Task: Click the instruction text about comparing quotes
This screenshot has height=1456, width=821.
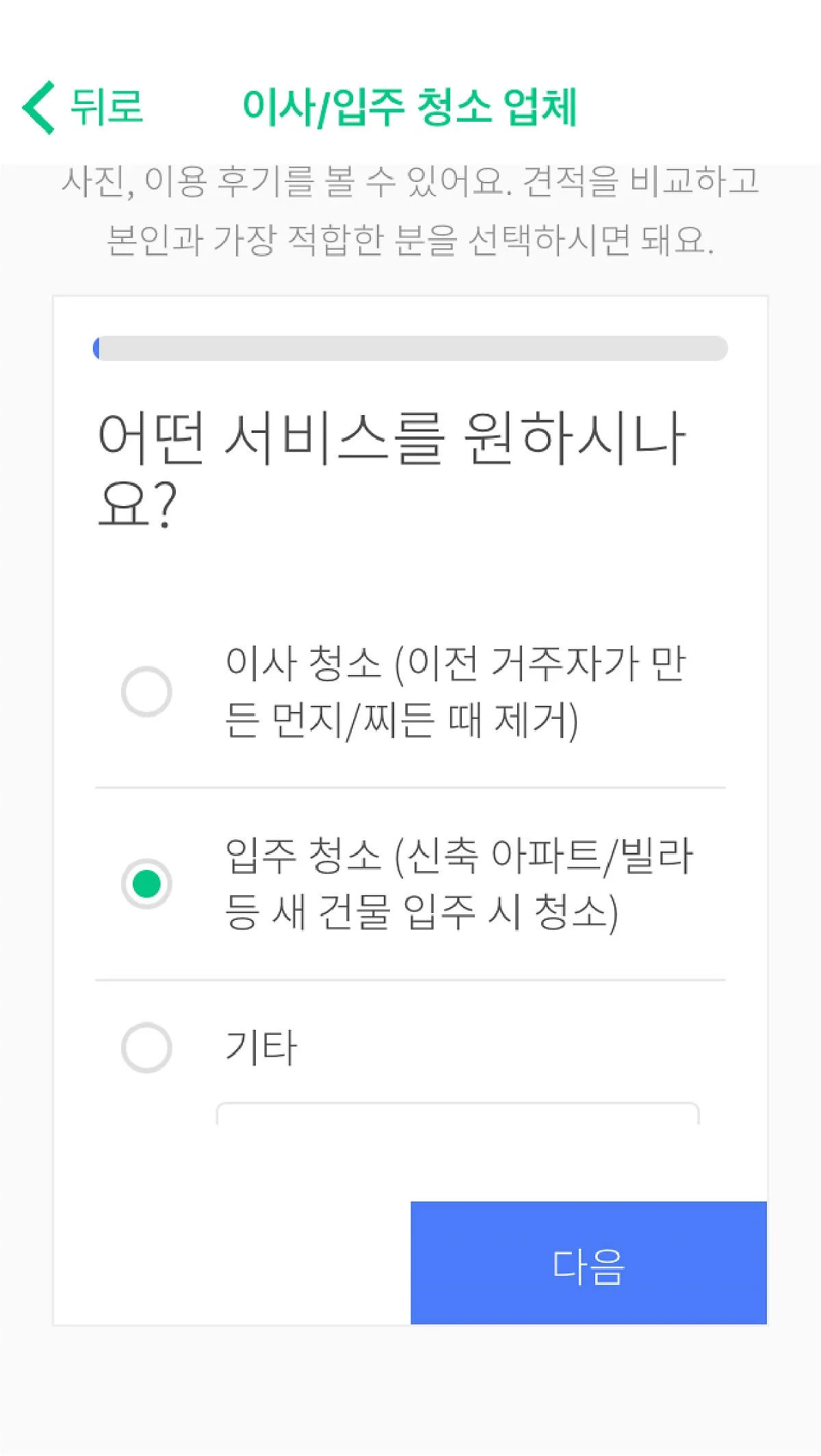Action: pos(410,212)
